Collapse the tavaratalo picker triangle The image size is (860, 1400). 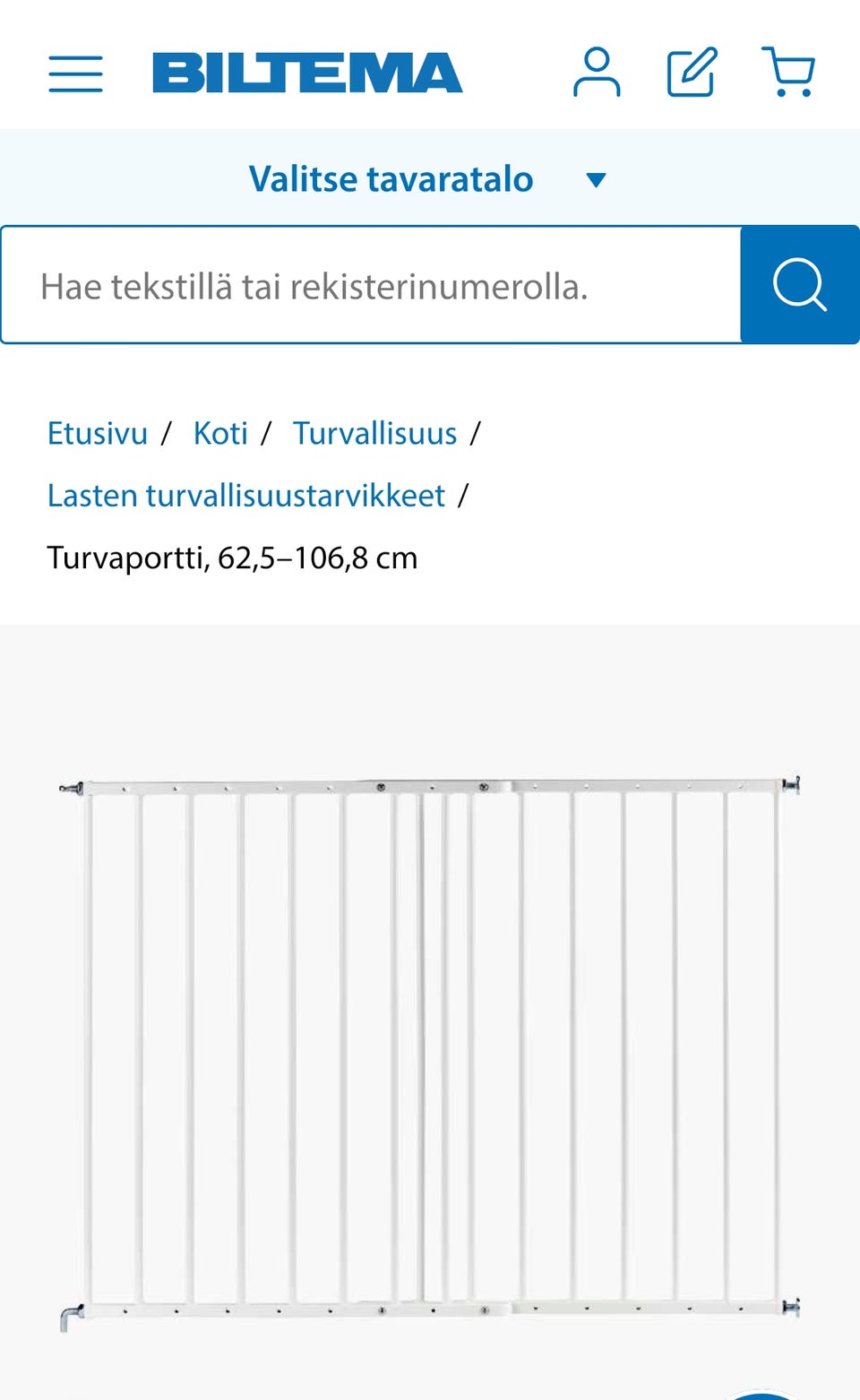tap(597, 179)
